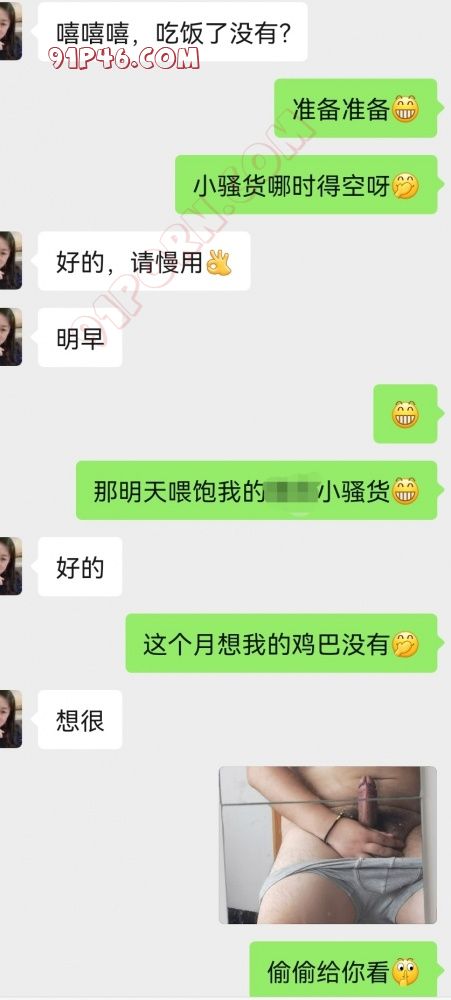Open the photo message sent in chat

pos(328,844)
